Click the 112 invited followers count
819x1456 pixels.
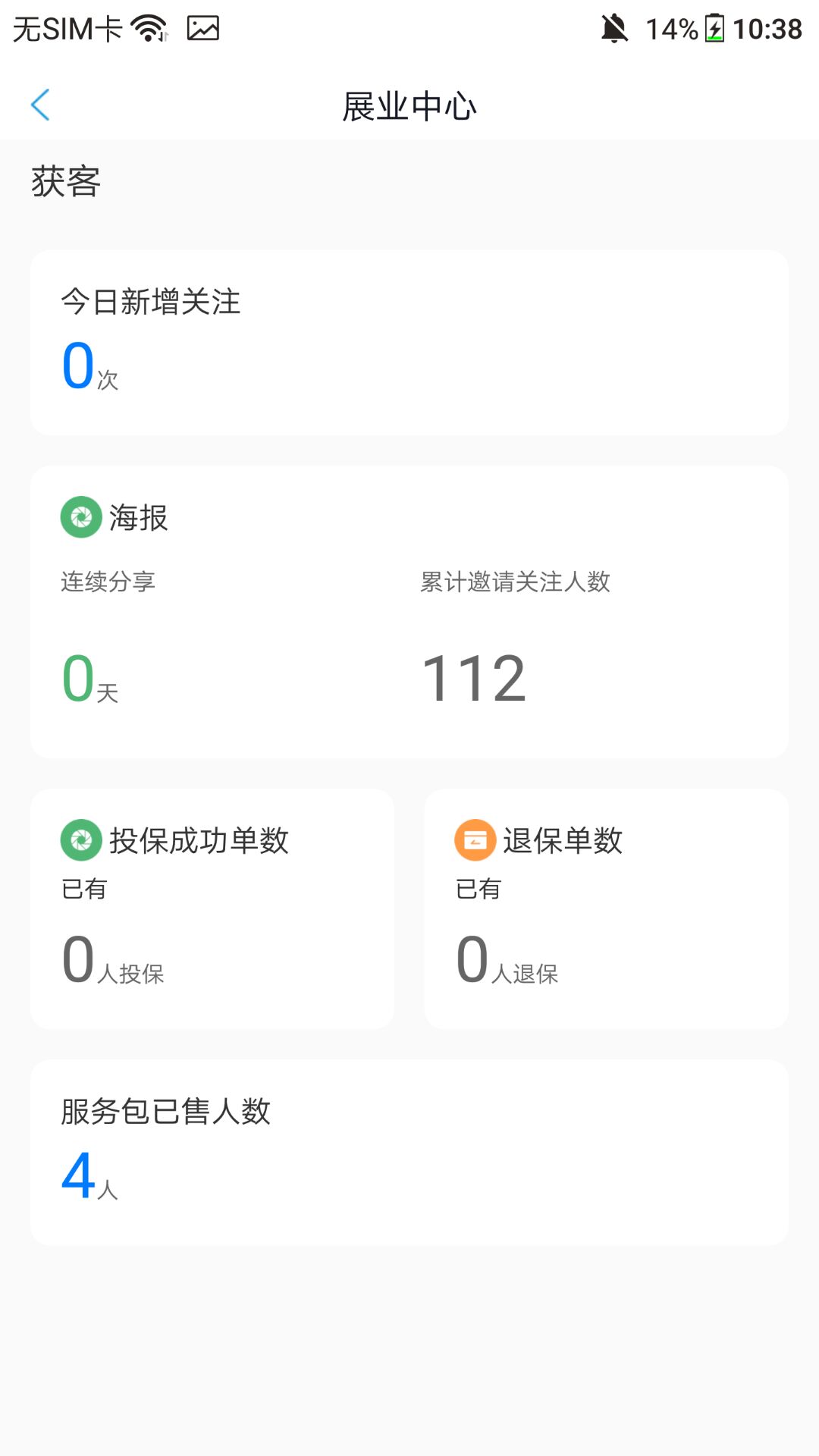[x=474, y=675]
